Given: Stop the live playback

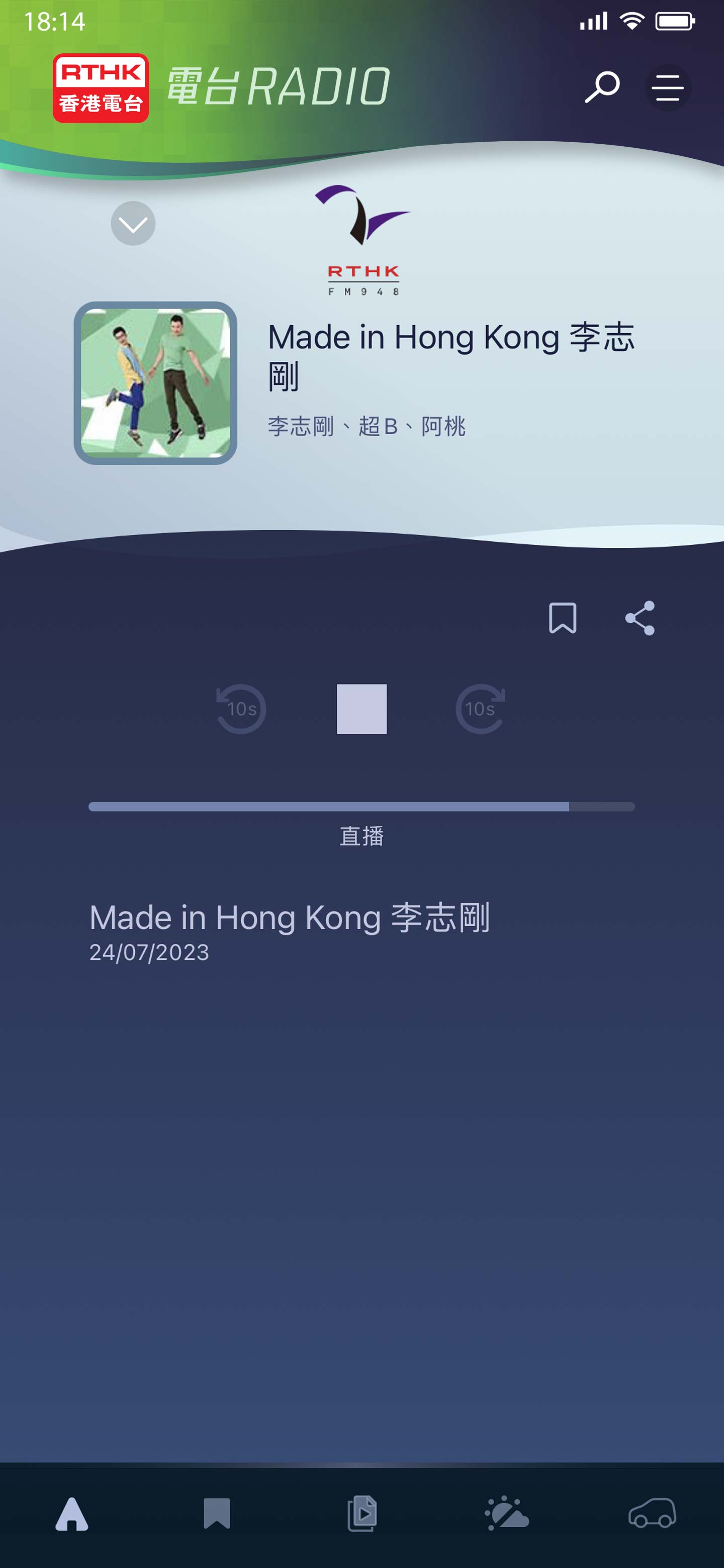Looking at the screenshot, I should 361,709.
